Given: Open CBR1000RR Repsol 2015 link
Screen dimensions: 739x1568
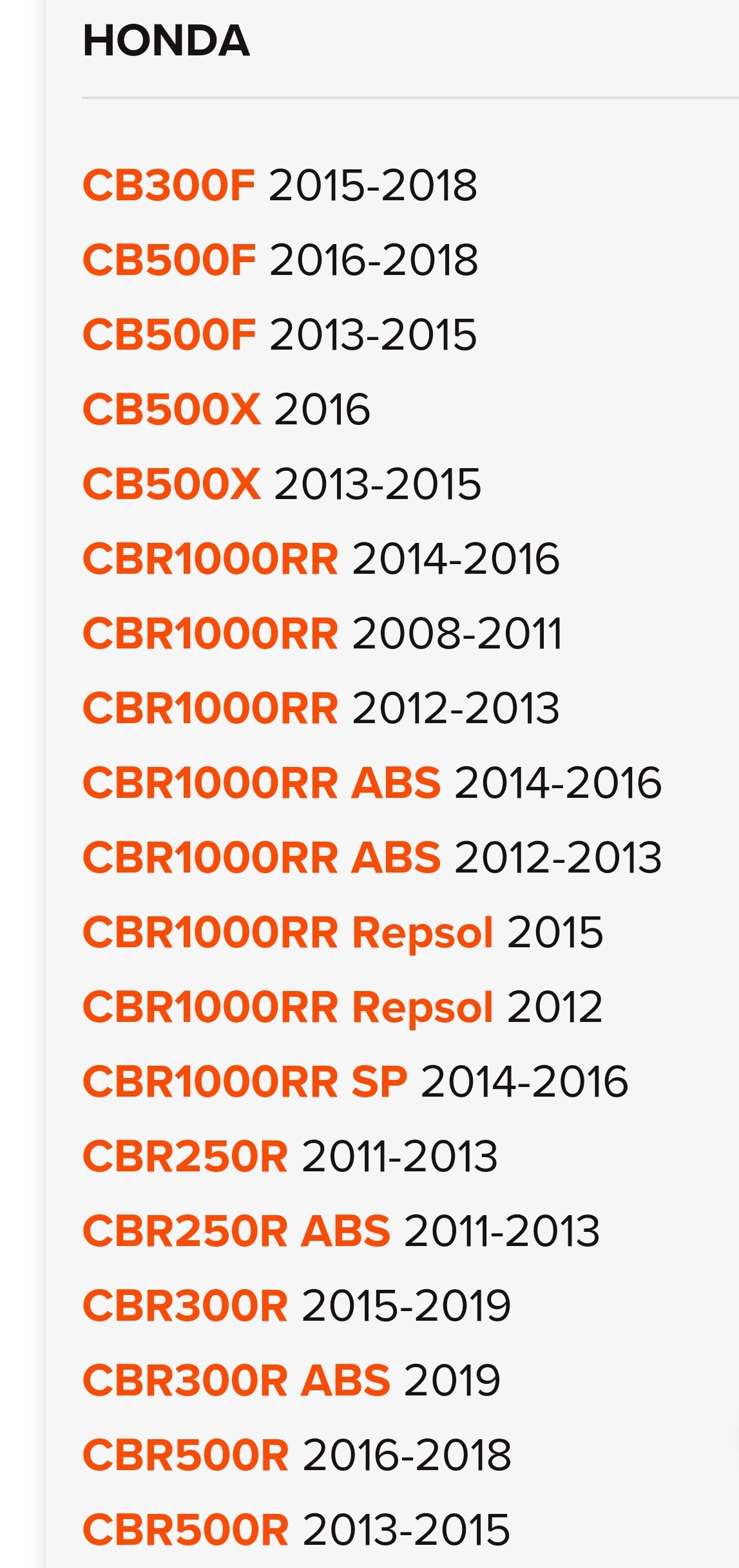Looking at the screenshot, I should [x=343, y=932].
